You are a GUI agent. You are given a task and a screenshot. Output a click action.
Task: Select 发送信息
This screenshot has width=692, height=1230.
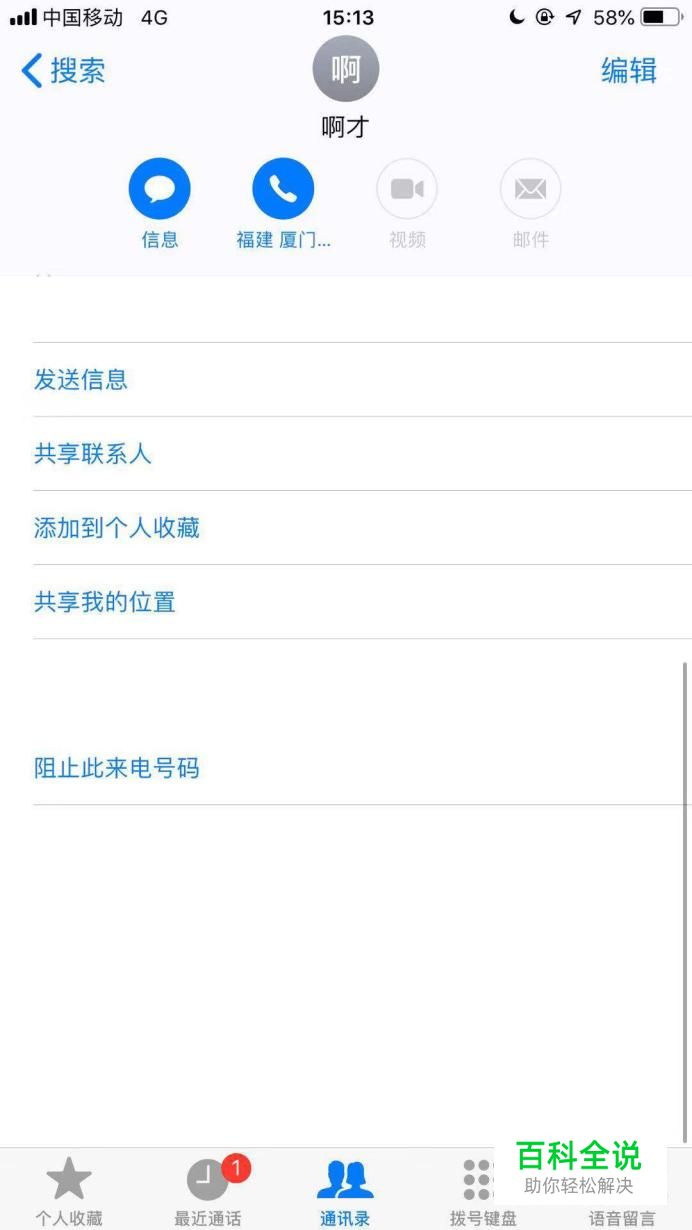point(362,380)
